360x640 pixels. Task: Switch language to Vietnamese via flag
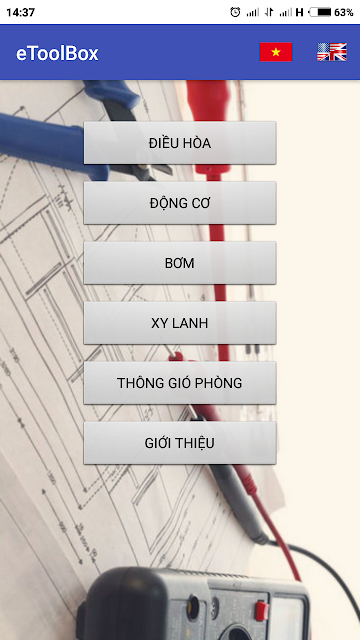[276, 52]
